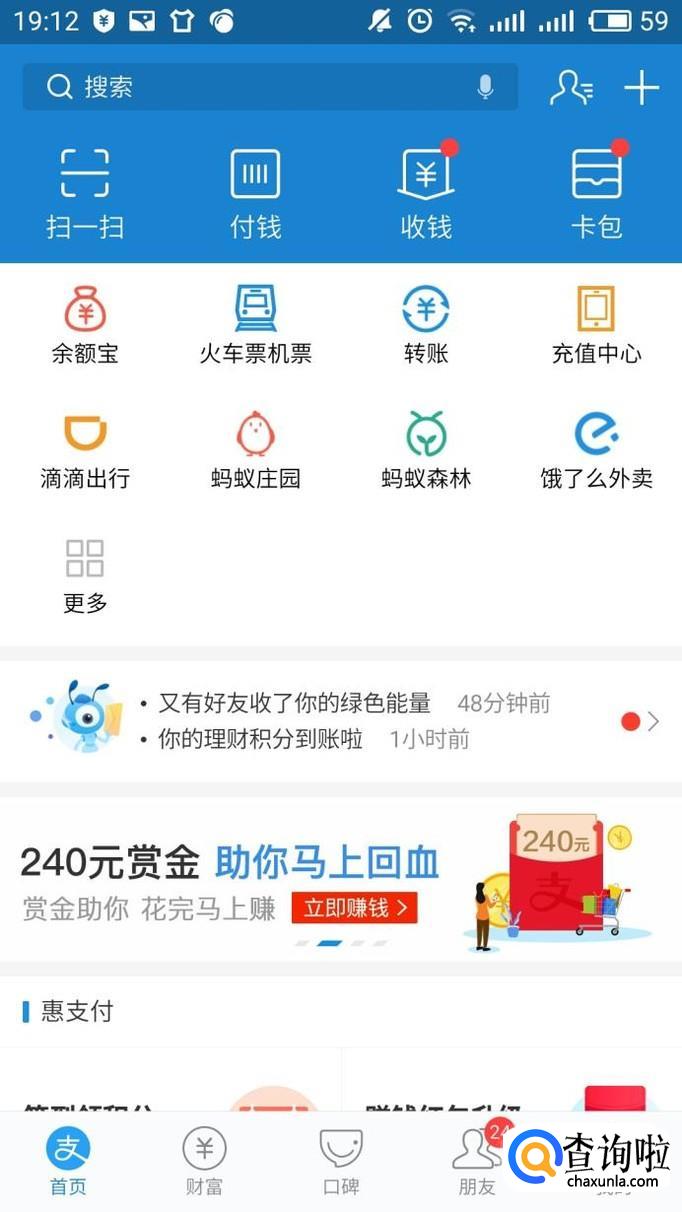The height and width of the screenshot is (1212, 682).
Task: Open 收钱 receive money
Action: 426,192
